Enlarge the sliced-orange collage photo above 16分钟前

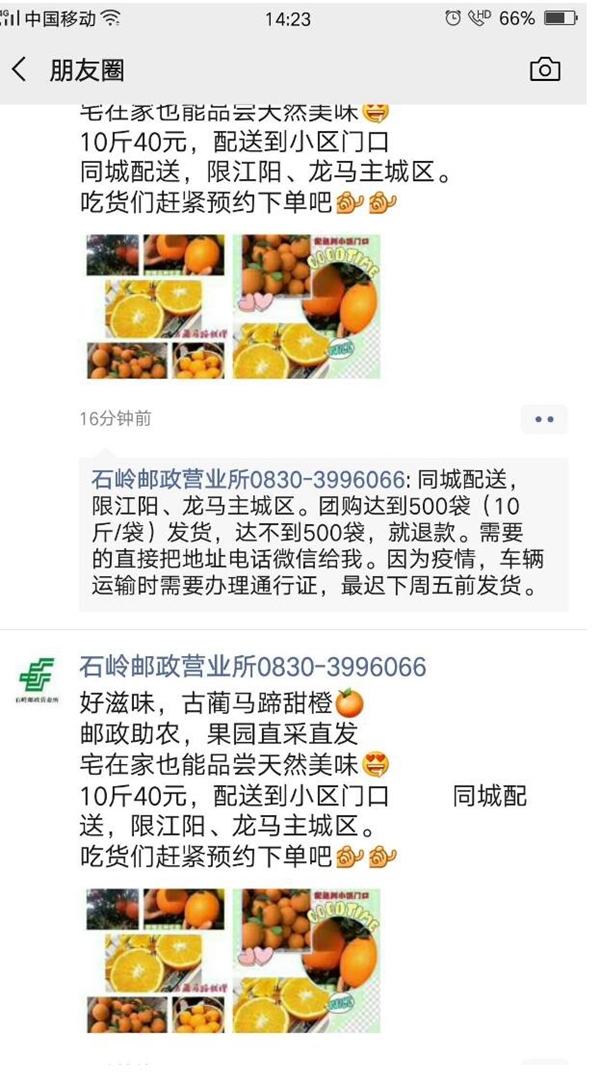[155, 306]
